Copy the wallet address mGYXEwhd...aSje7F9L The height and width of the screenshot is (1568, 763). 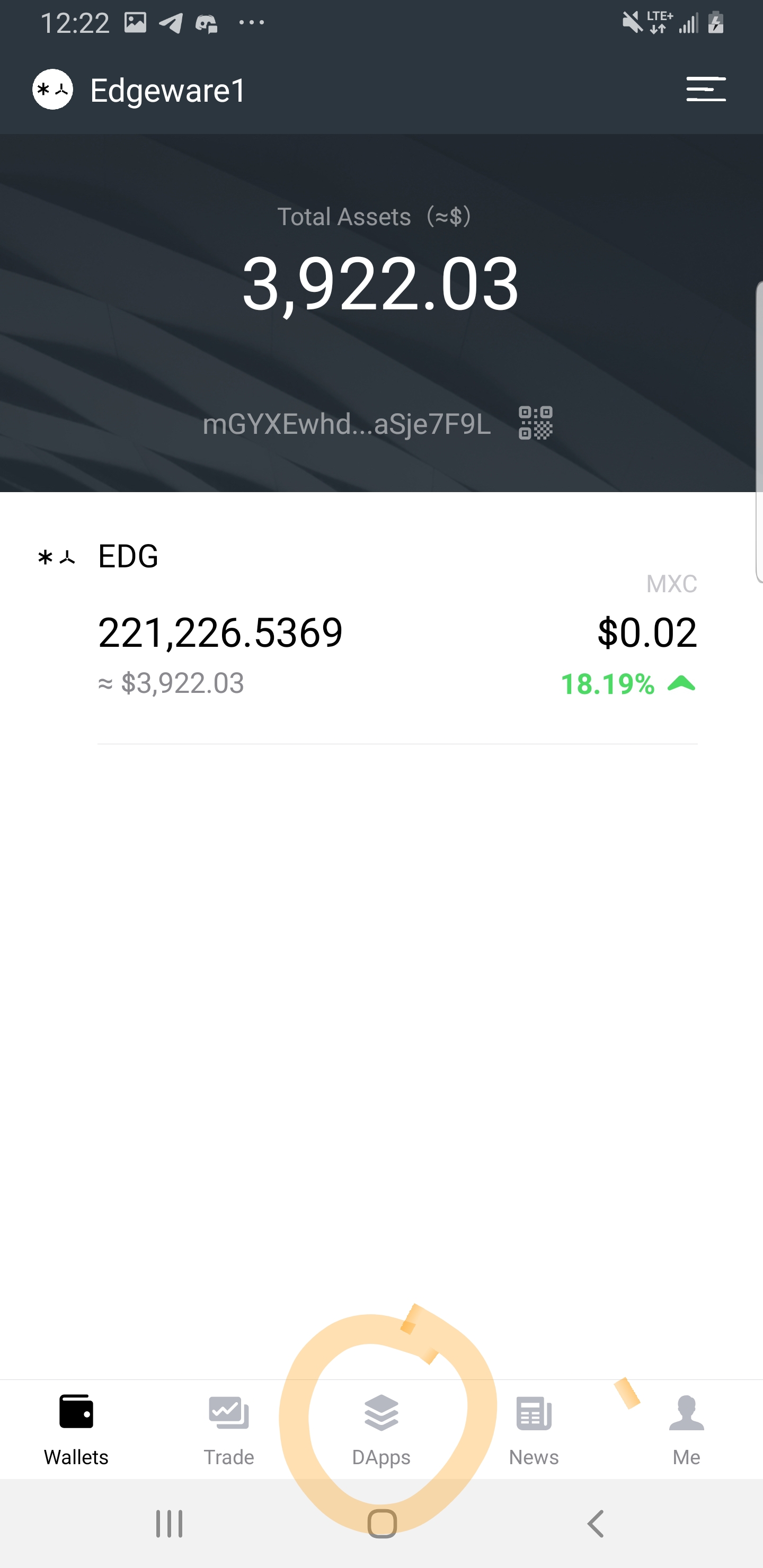[347, 424]
